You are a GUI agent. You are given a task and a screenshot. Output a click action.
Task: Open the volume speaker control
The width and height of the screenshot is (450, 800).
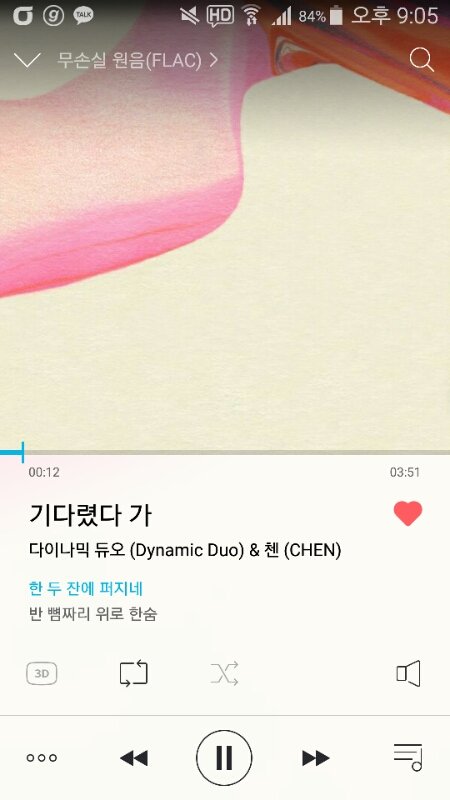pyautogui.click(x=408, y=673)
